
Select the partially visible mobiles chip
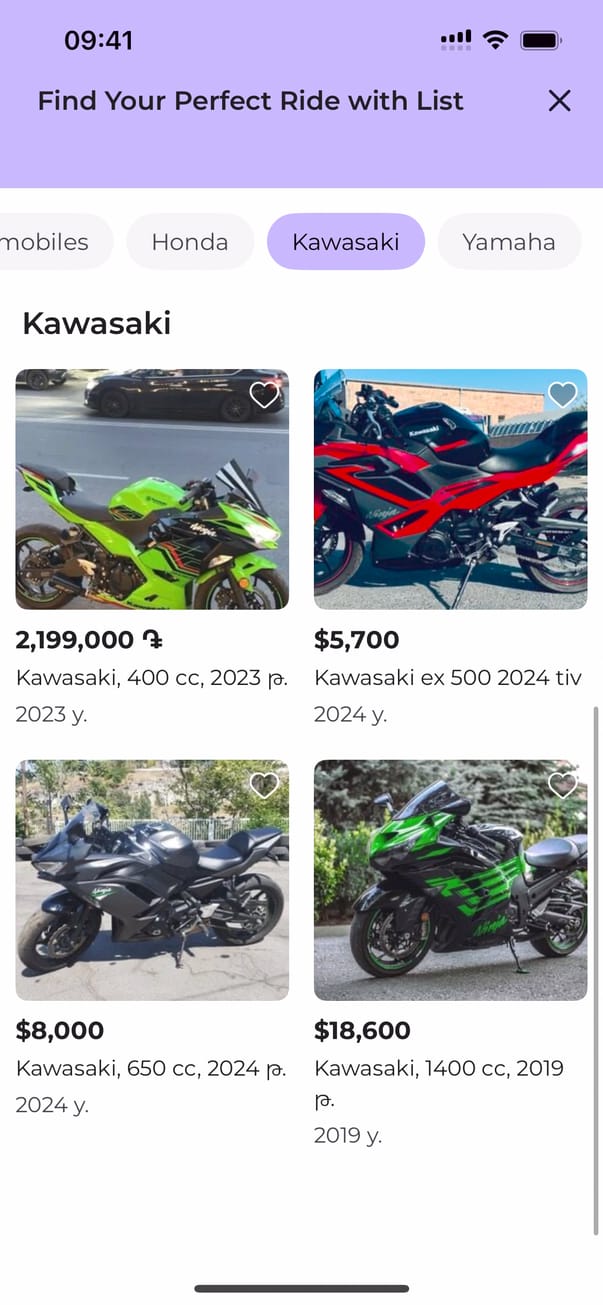[48, 242]
